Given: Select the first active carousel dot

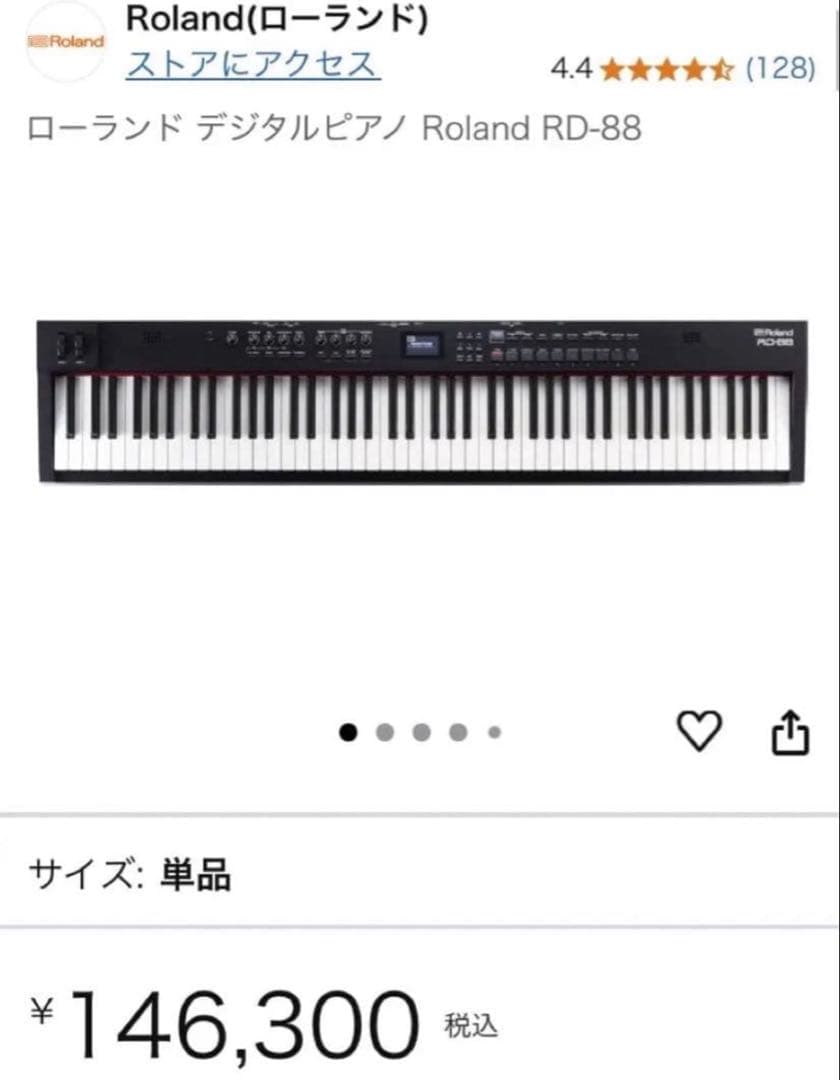Looking at the screenshot, I should [348, 731].
